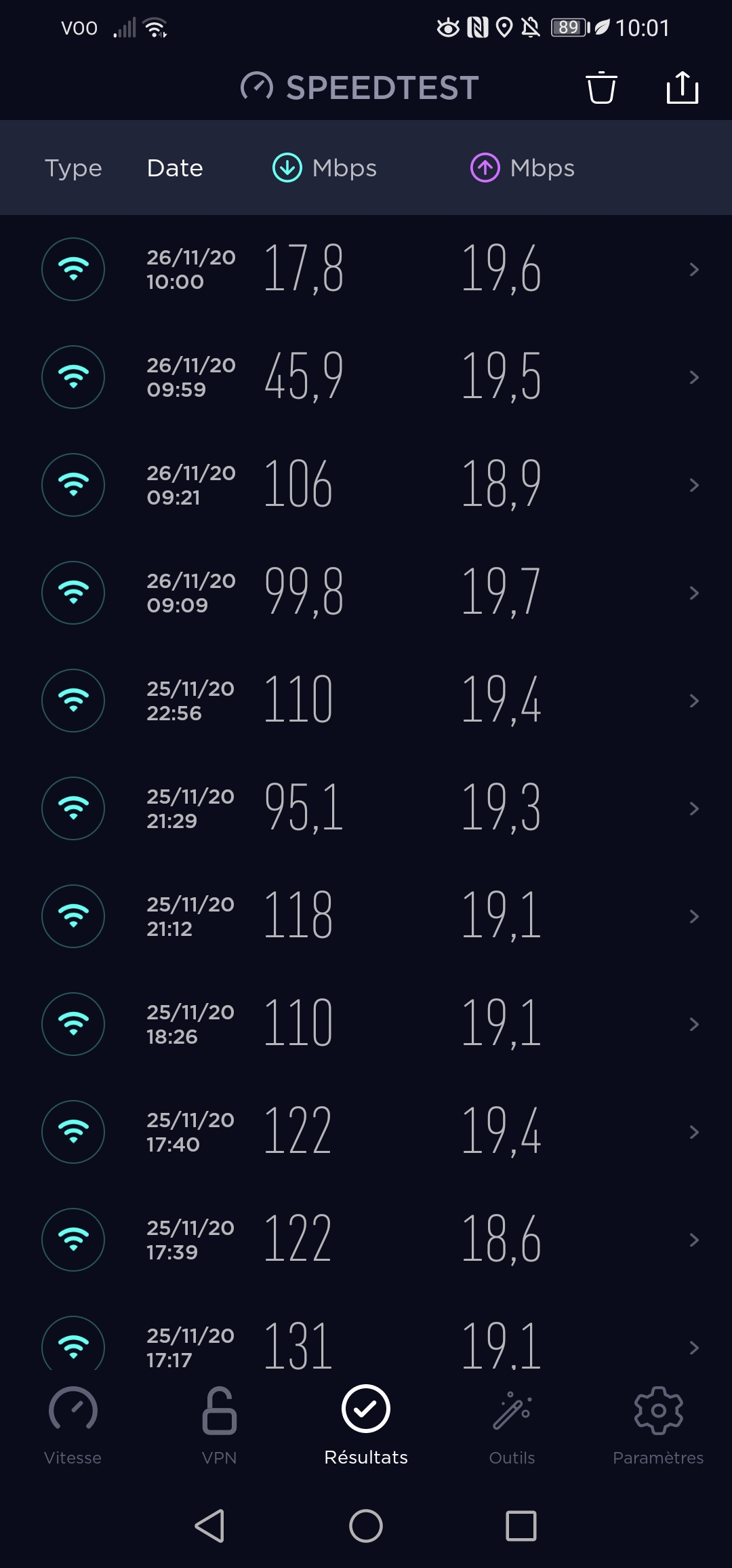Screen dimensions: 732x1568
Task: Select the 25/11/20 21:12 test result
Action: point(366,916)
